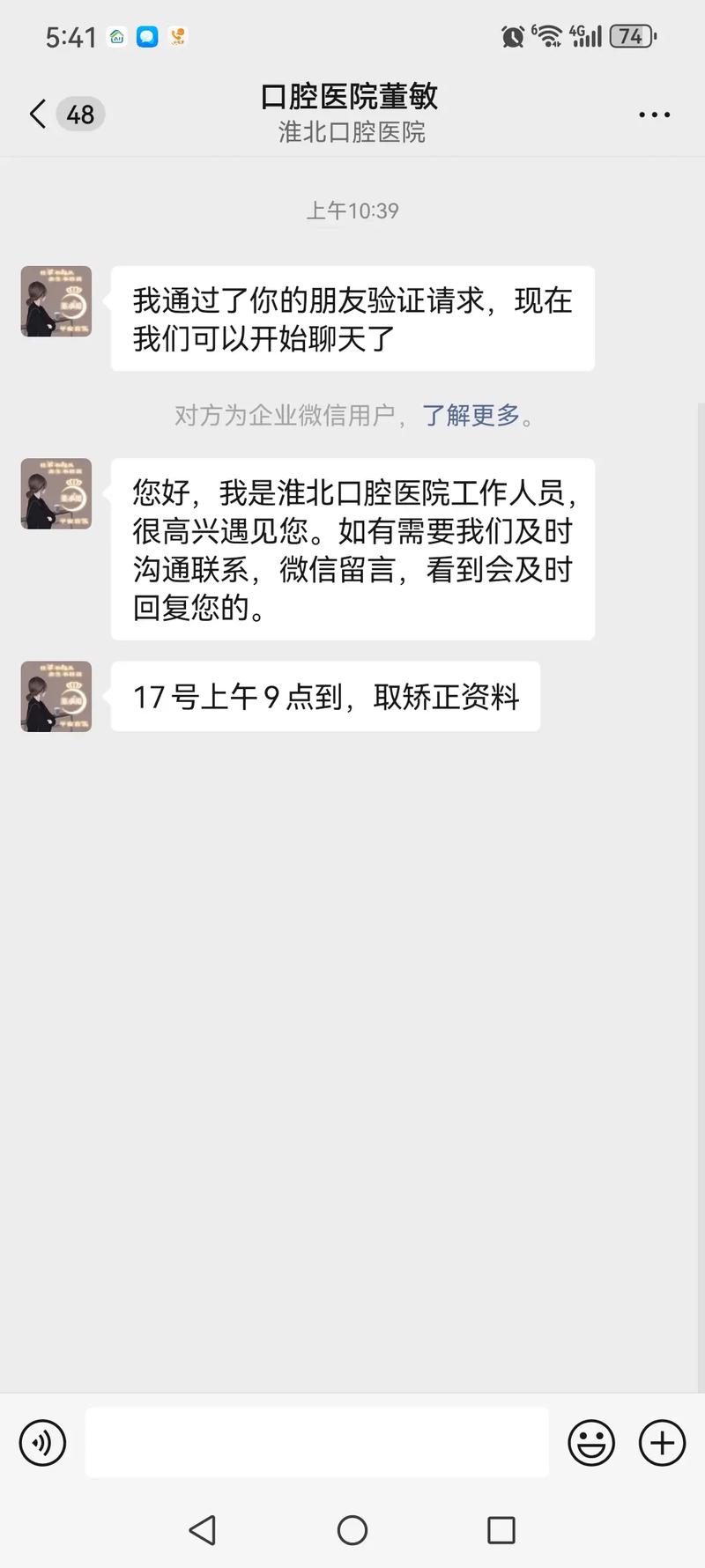Viewport: 705px width, 1568px height.
Task: Tap the Wi-Fi icon in the status bar
Action: 546,35
